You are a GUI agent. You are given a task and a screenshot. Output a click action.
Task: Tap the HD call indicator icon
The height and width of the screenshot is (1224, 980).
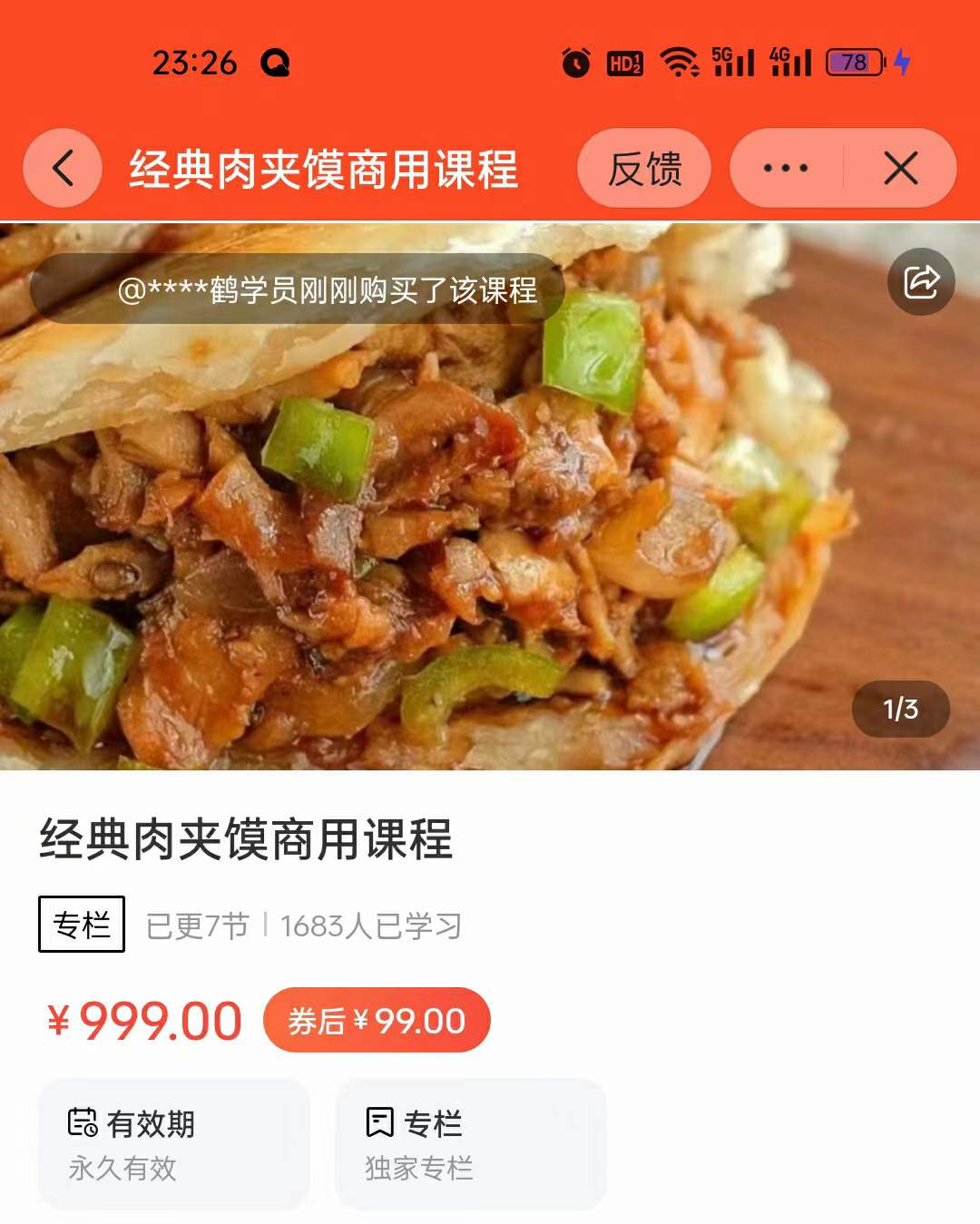pos(623,62)
